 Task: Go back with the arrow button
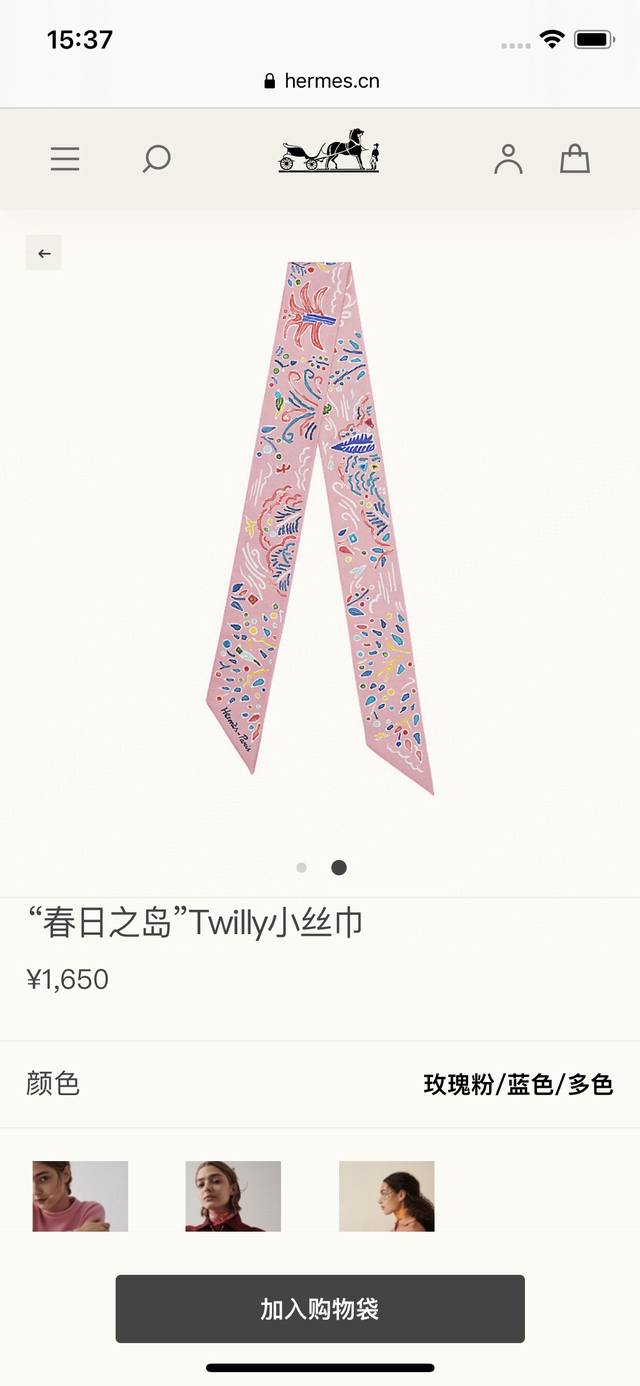(x=44, y=253)
